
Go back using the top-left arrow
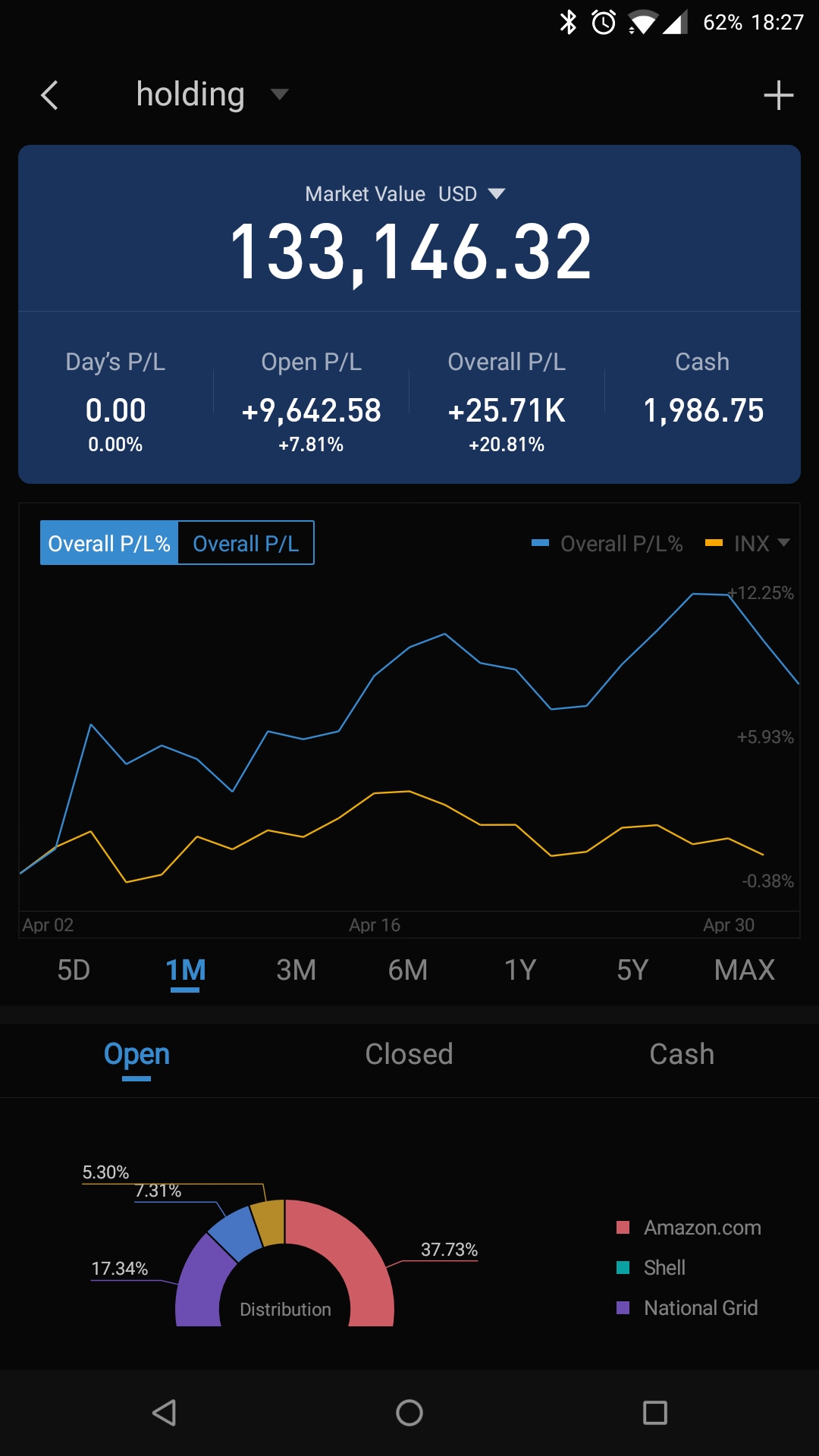pos(50,96)
